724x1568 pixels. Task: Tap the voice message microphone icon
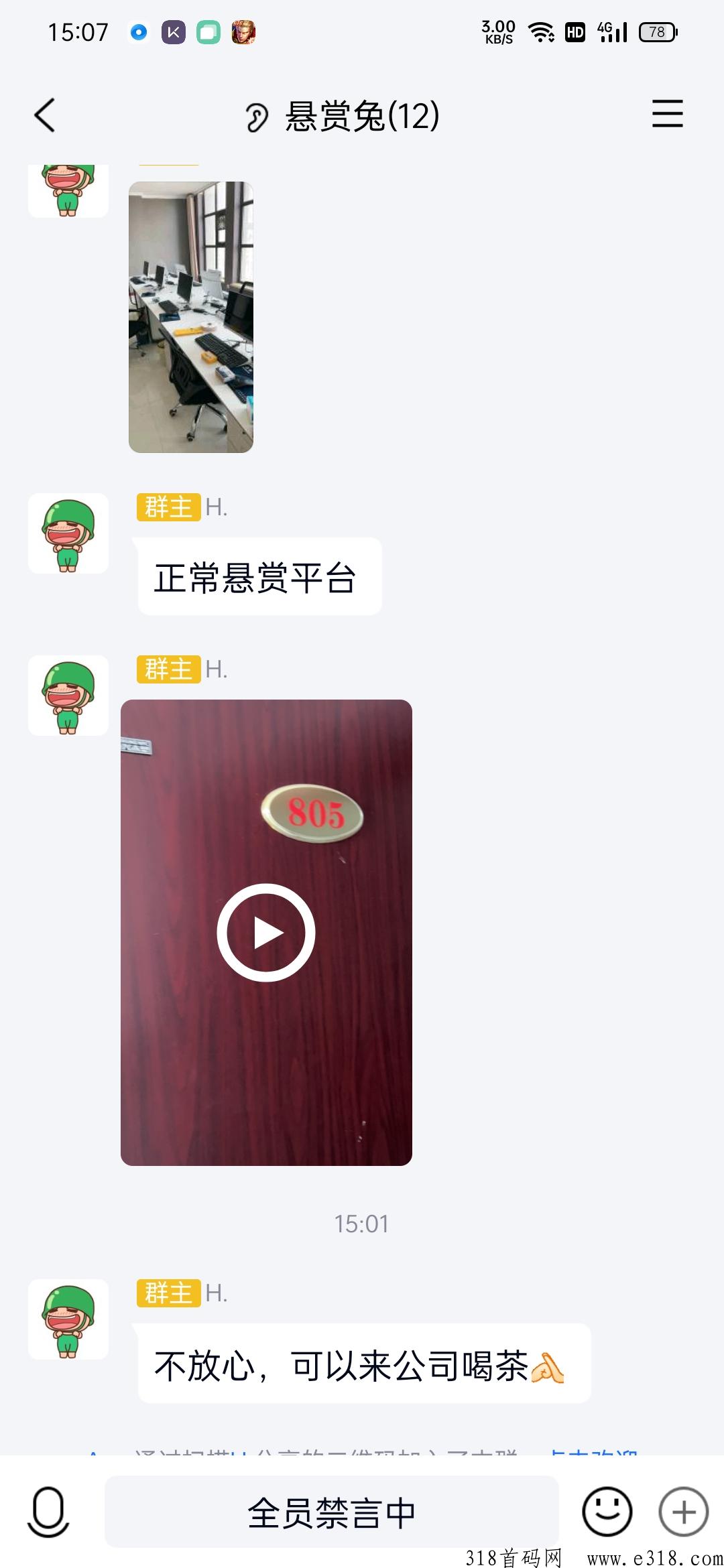[x=48, y=1512]
